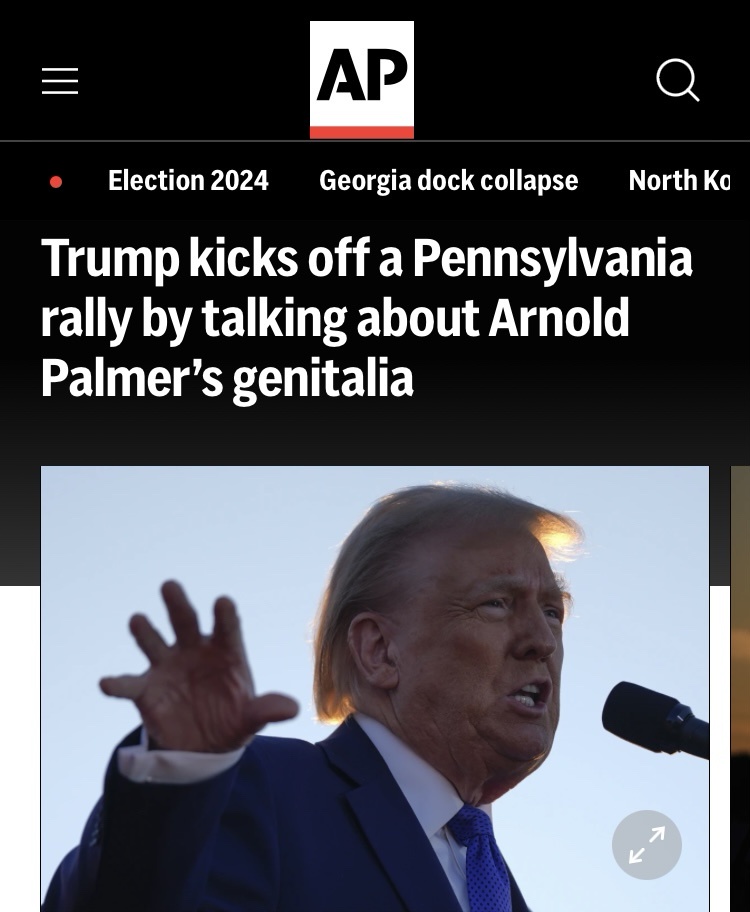Image resolution: width=750 pixels, height=912 pixels.
Task: Open the North Korea topic link
Action: (x=688, y=180)
